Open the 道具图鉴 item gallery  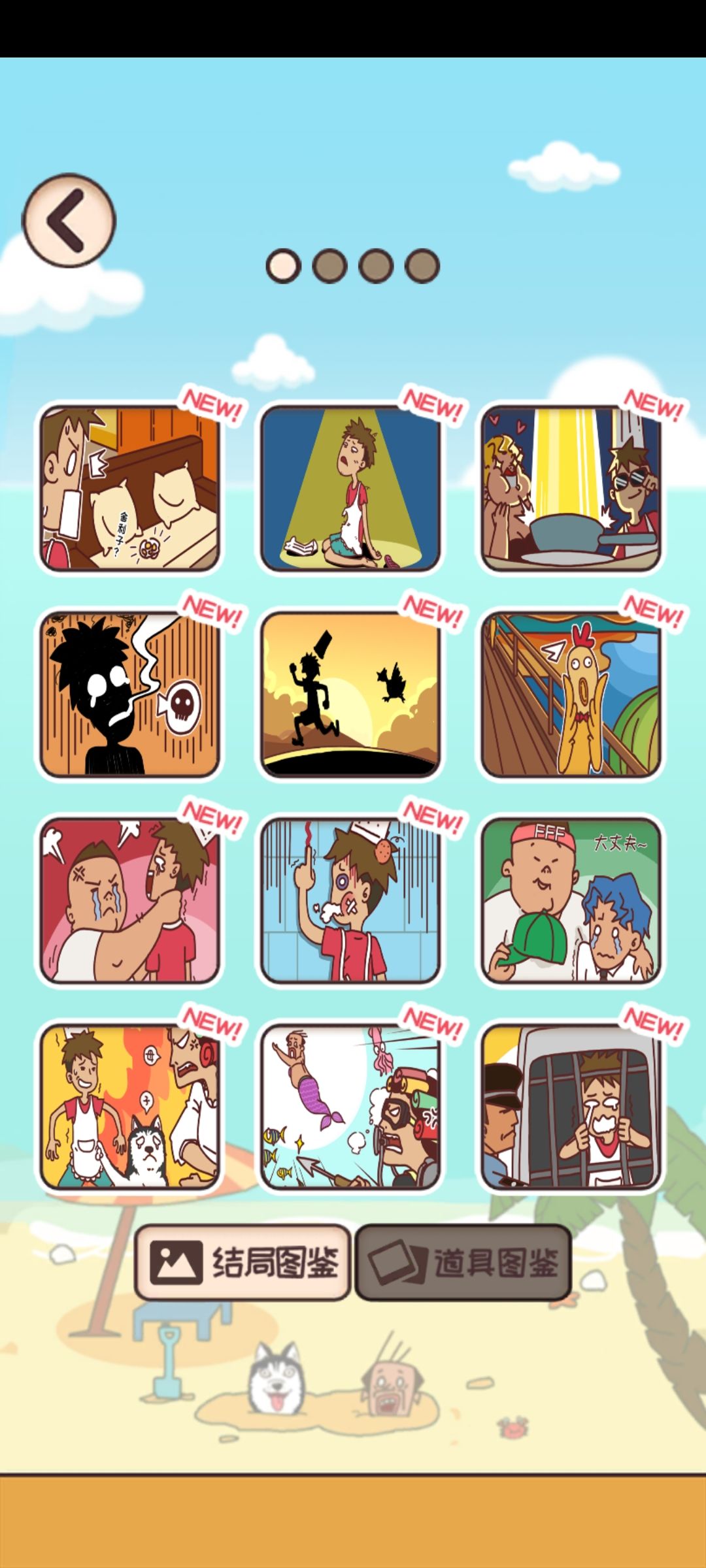[464, 1260]
